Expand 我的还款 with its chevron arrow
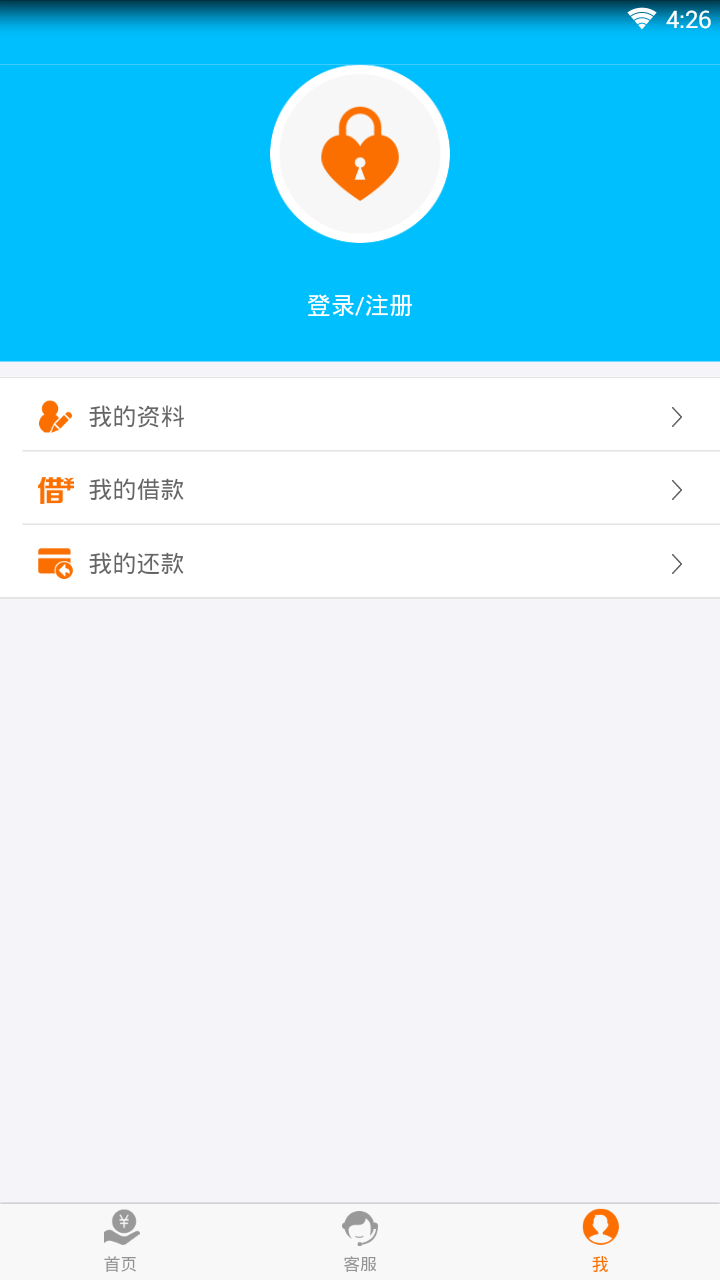Screen dimensions: 720x1280 coord(676,563)
